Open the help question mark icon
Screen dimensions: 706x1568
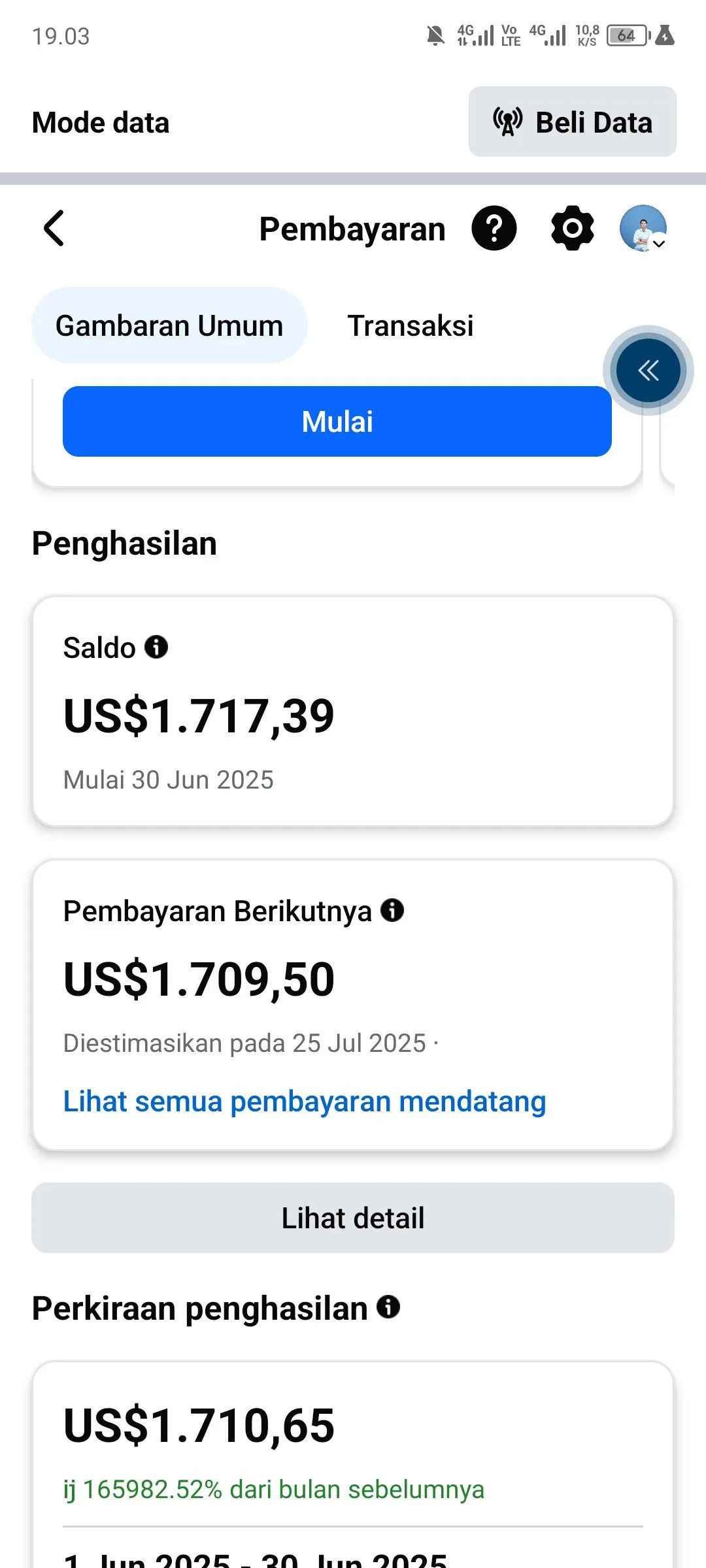pyautogui.click(x=495, y=228)
